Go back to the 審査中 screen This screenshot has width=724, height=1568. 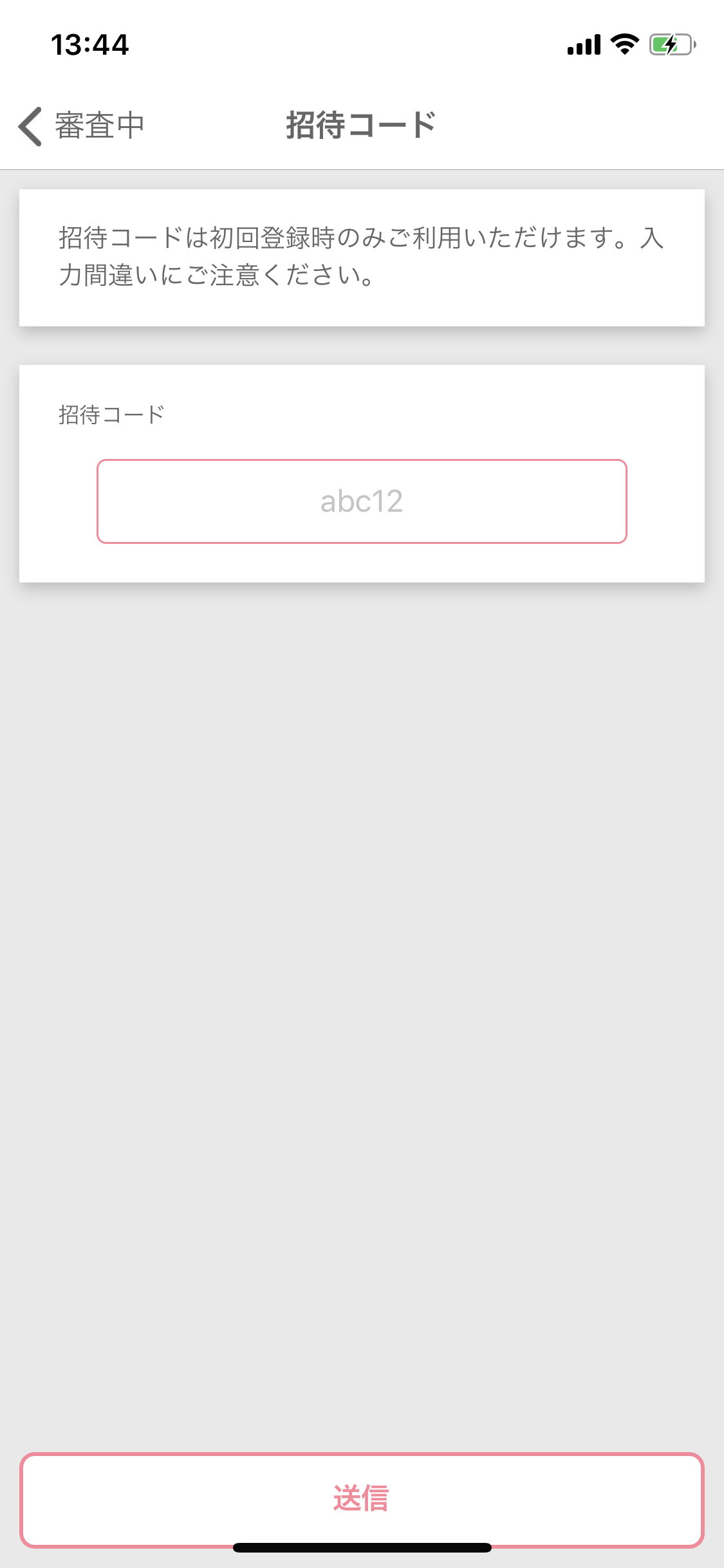click(81, 126)
